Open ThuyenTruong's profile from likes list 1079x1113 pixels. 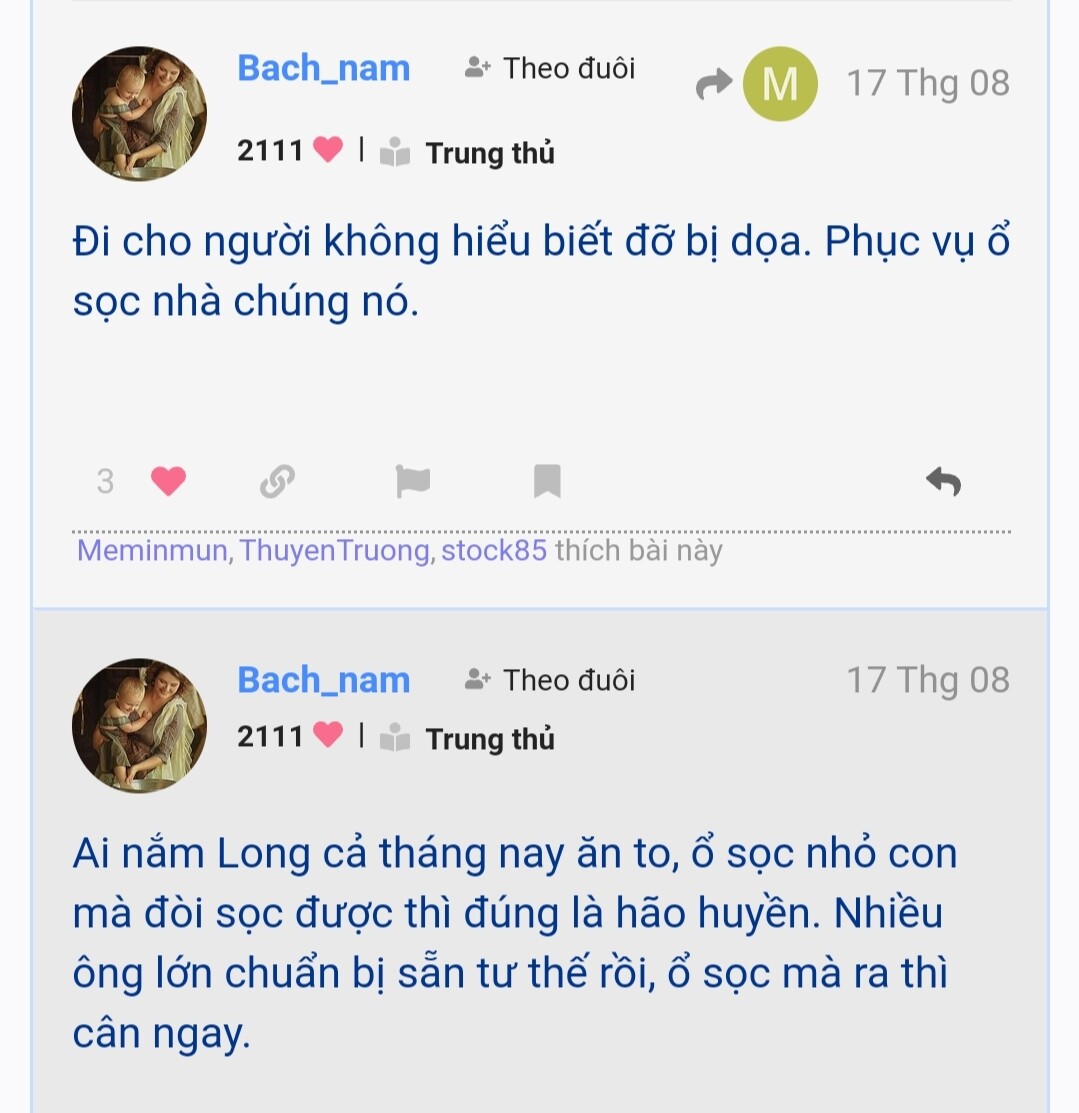coord(334,551)
